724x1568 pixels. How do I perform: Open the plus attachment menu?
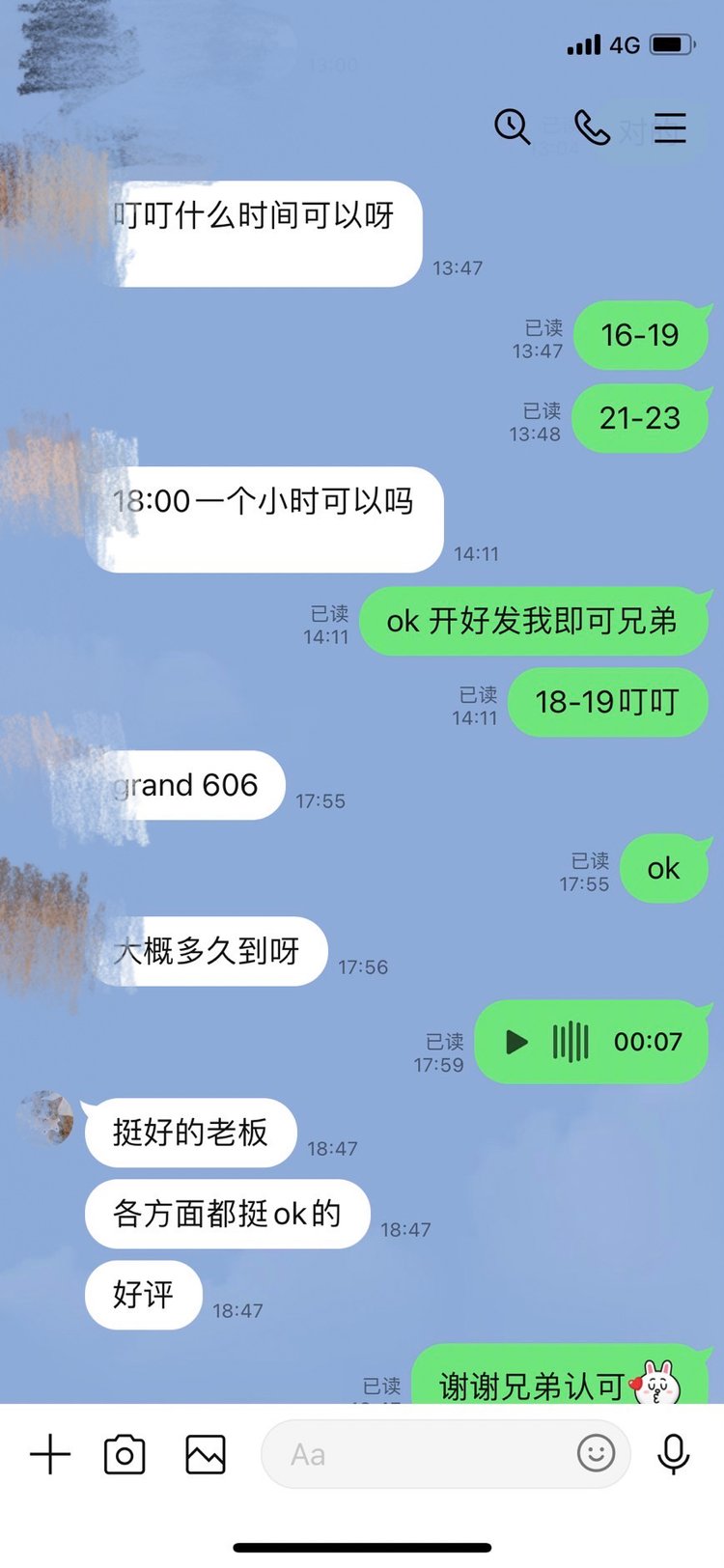(x=50, y=1454)
